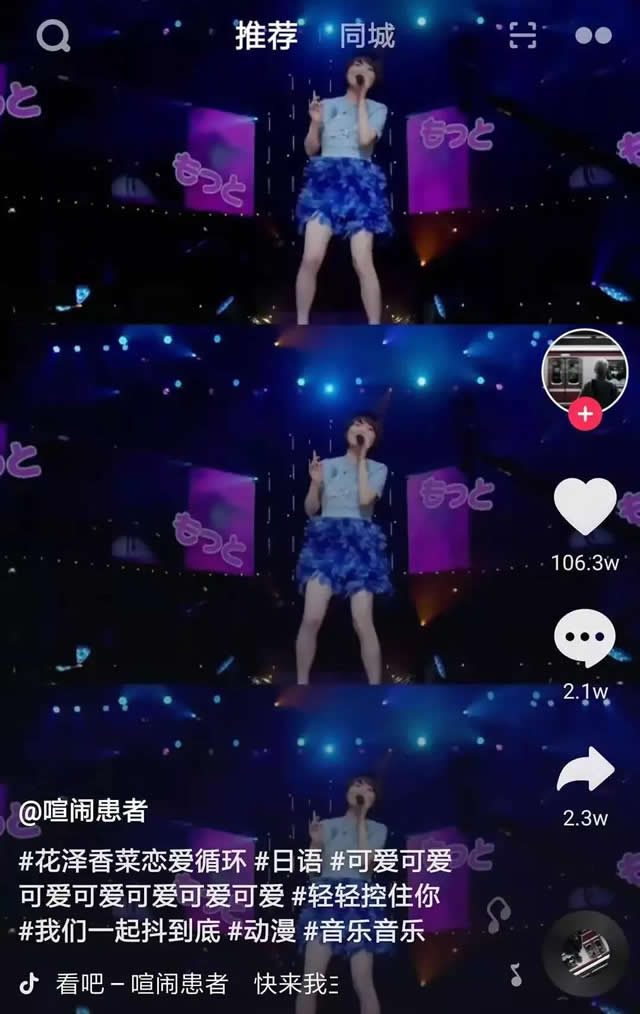This screenshot has height=1014, width=640.
Task: Like this video with the heart
Action: pyautogui.click(x=585, y=507)
